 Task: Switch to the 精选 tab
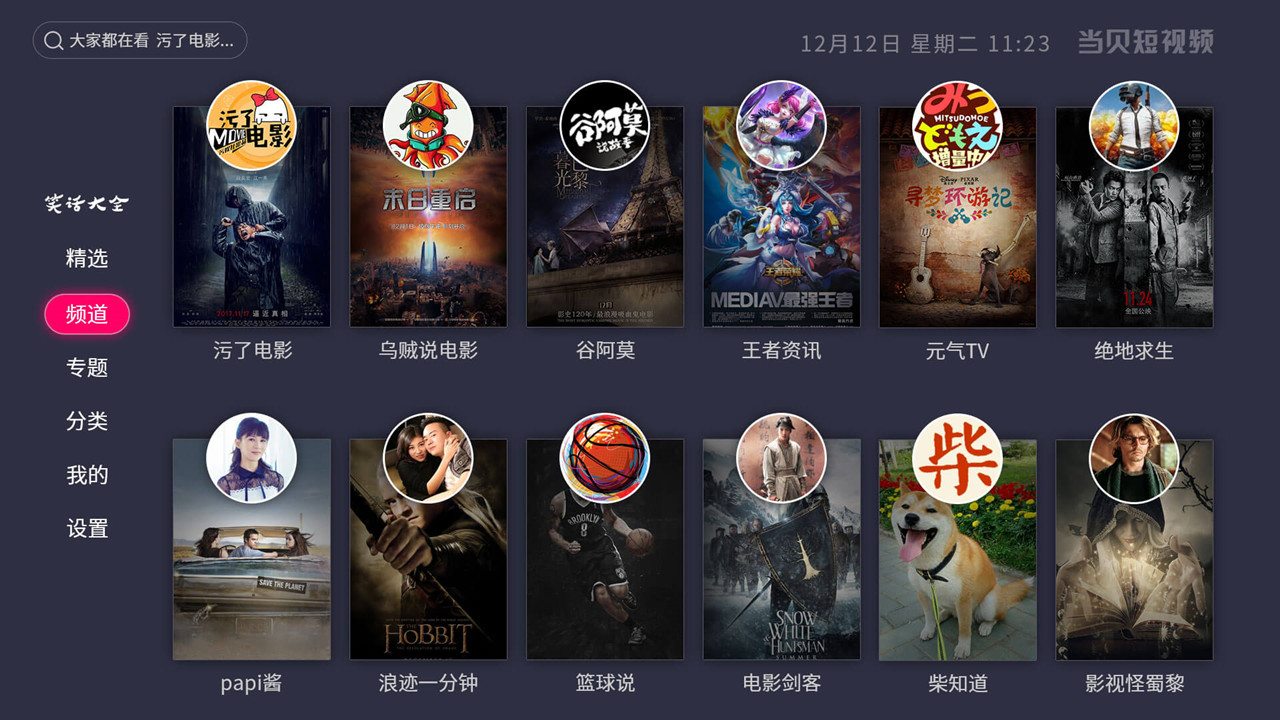[87, 259]
